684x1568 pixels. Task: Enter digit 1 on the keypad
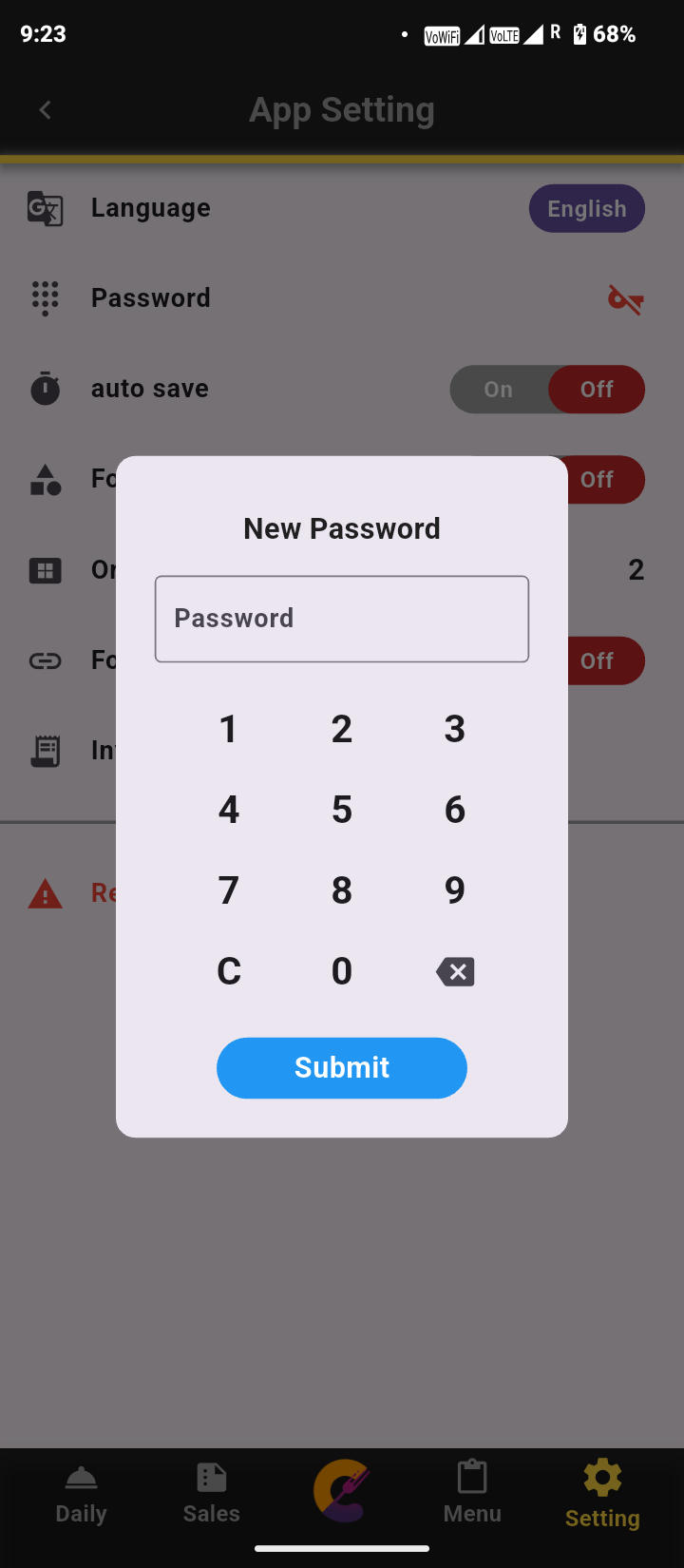click(x=229, y=729)
